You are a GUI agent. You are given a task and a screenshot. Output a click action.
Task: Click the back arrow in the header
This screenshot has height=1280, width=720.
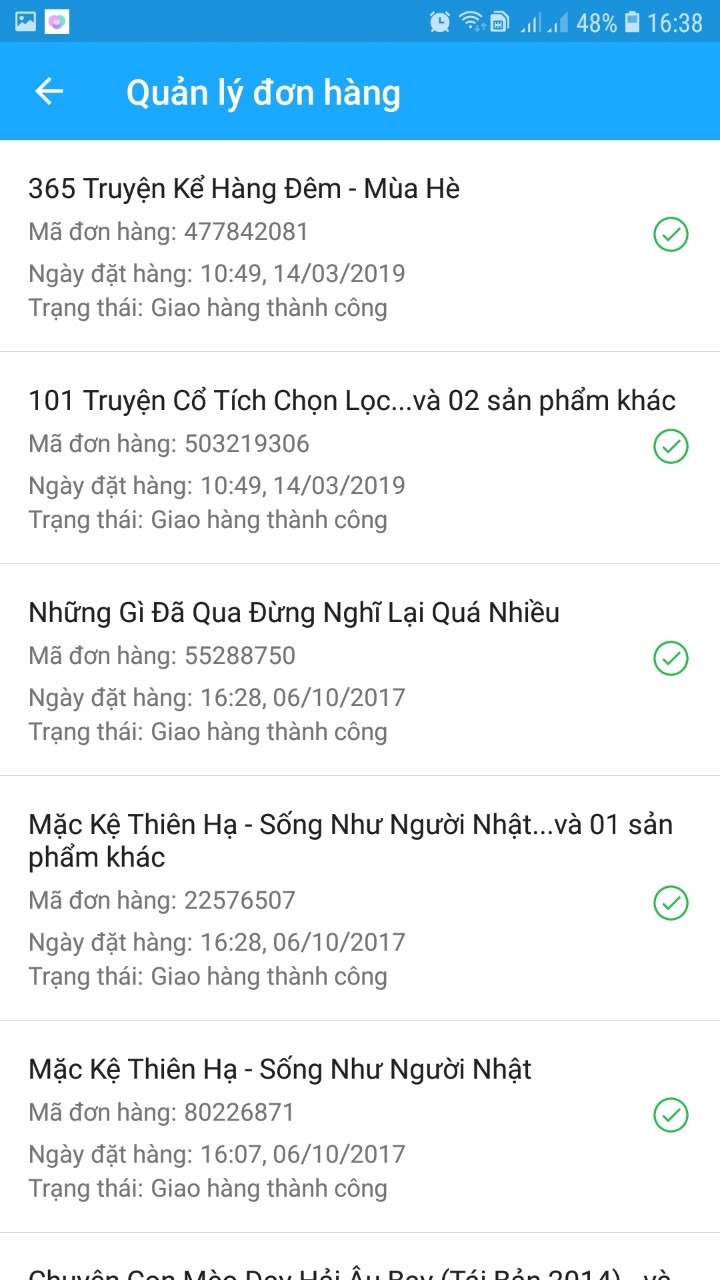pos(47,91)
